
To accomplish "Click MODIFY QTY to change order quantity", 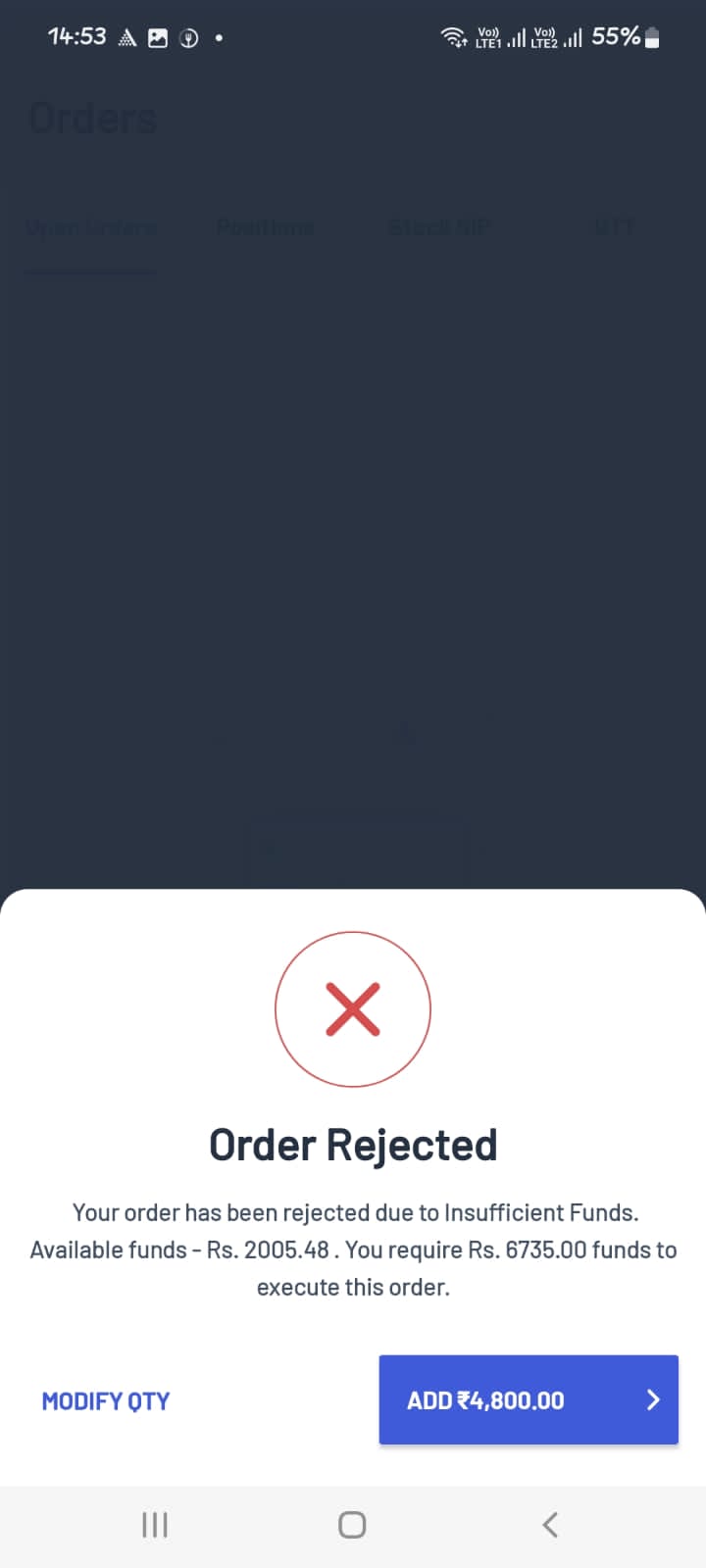I will coord(106,1399).
